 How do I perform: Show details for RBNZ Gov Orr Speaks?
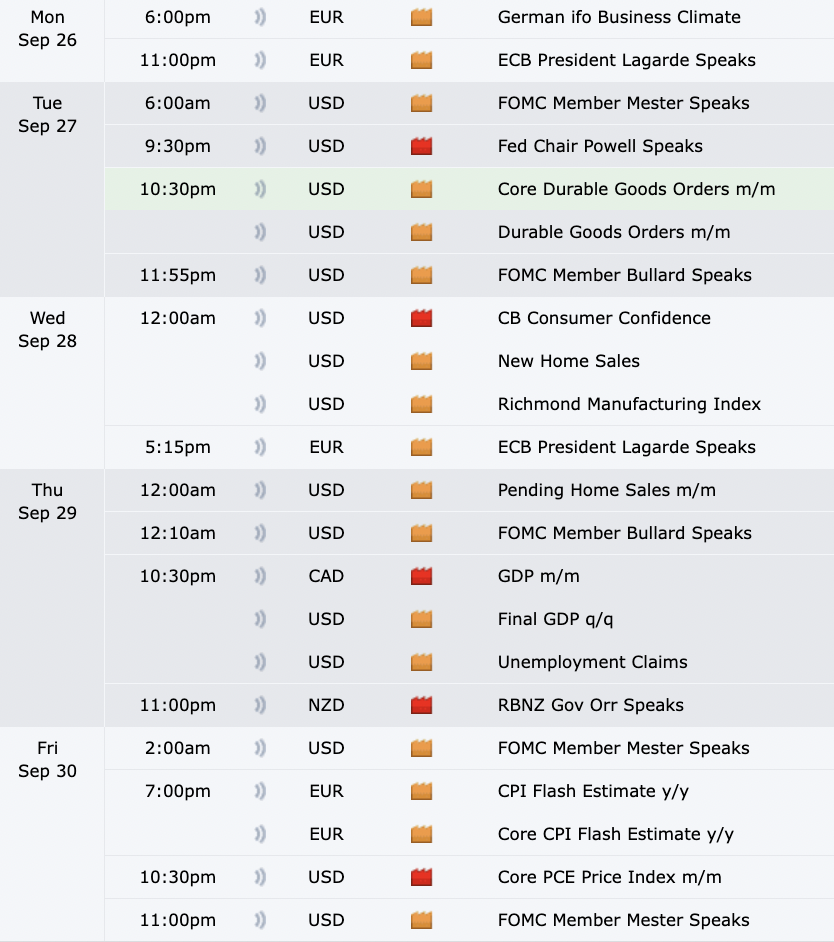590,705
